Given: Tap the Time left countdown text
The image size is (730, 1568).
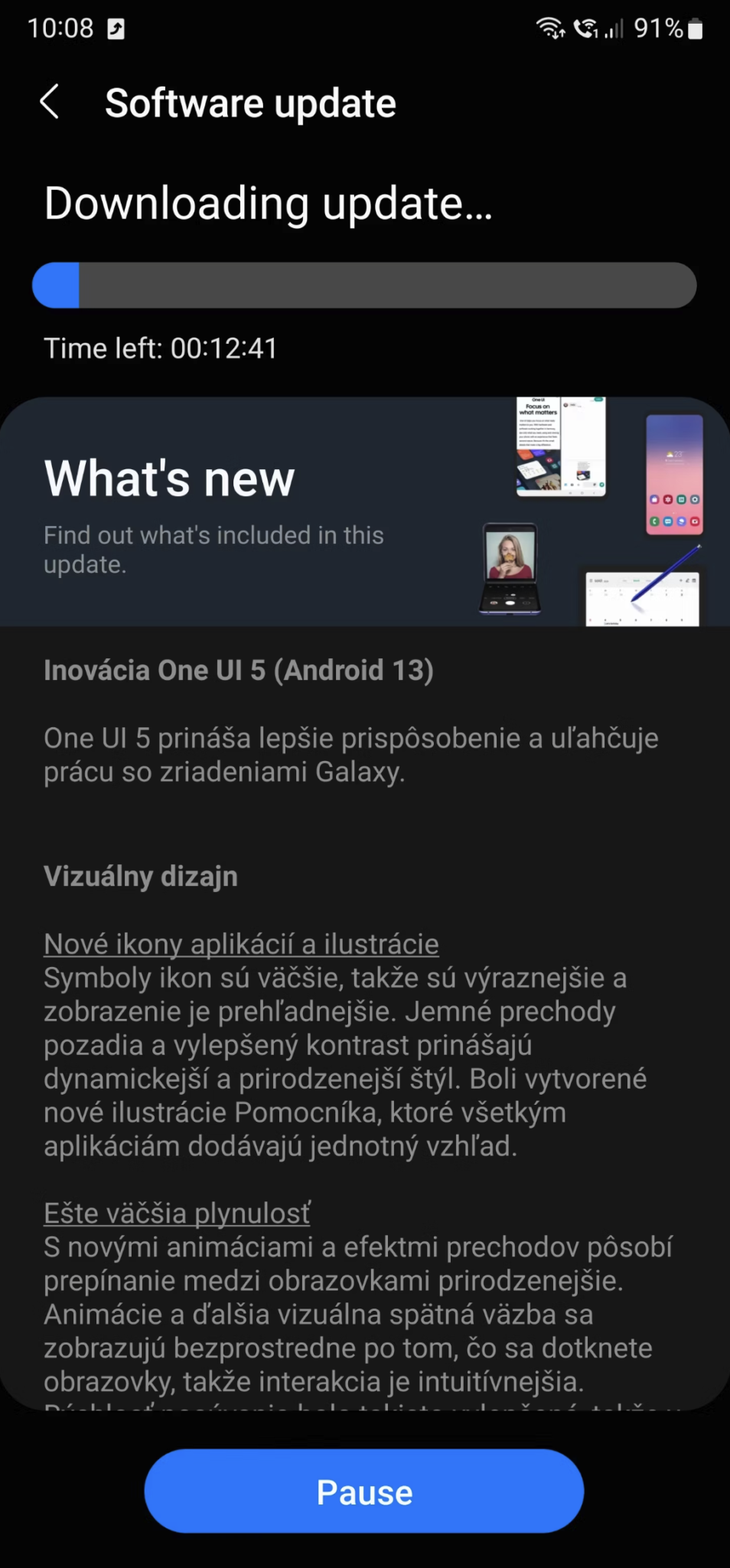Looking at the screenshot, I should click(161, 348).
